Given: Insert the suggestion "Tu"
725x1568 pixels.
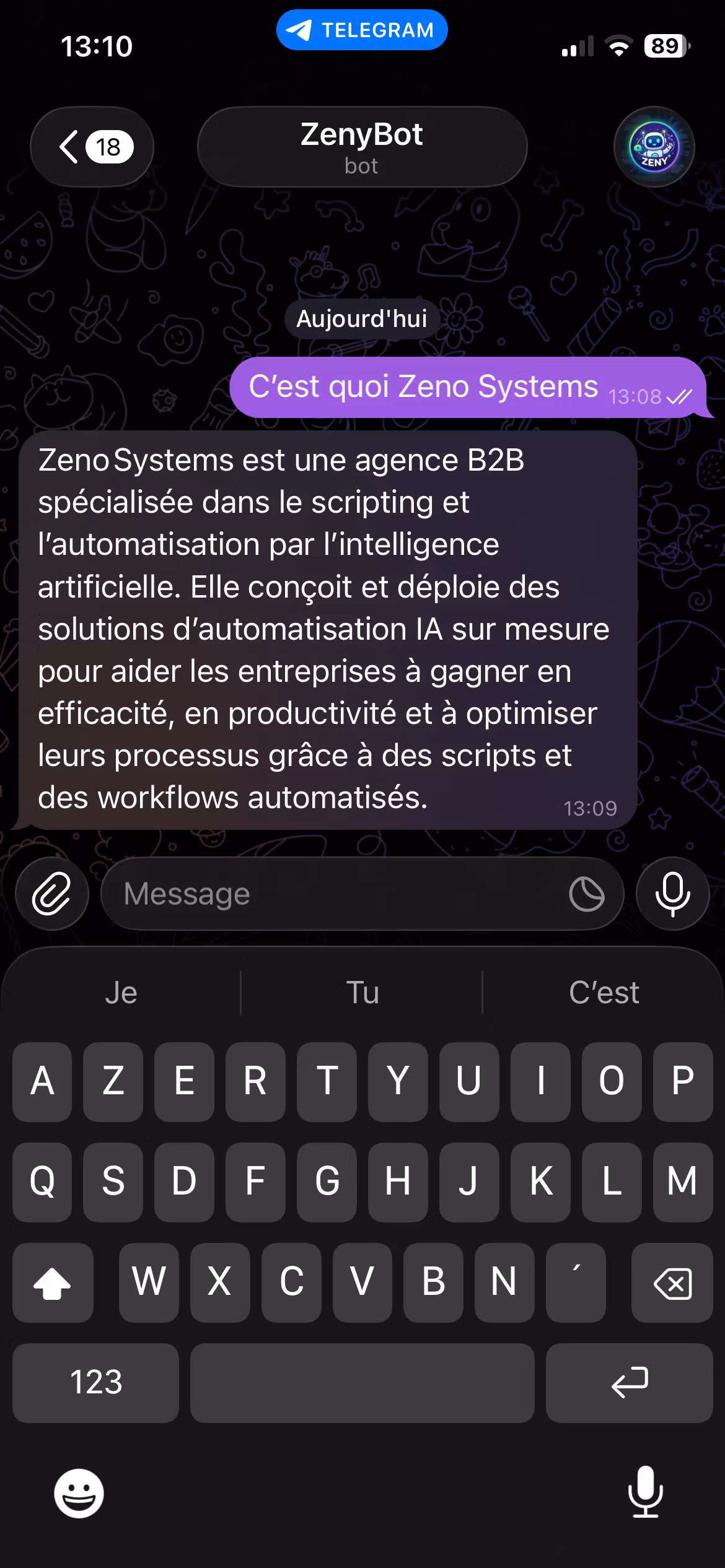Looking at the screenshot, I should click(x=362, y=993).
